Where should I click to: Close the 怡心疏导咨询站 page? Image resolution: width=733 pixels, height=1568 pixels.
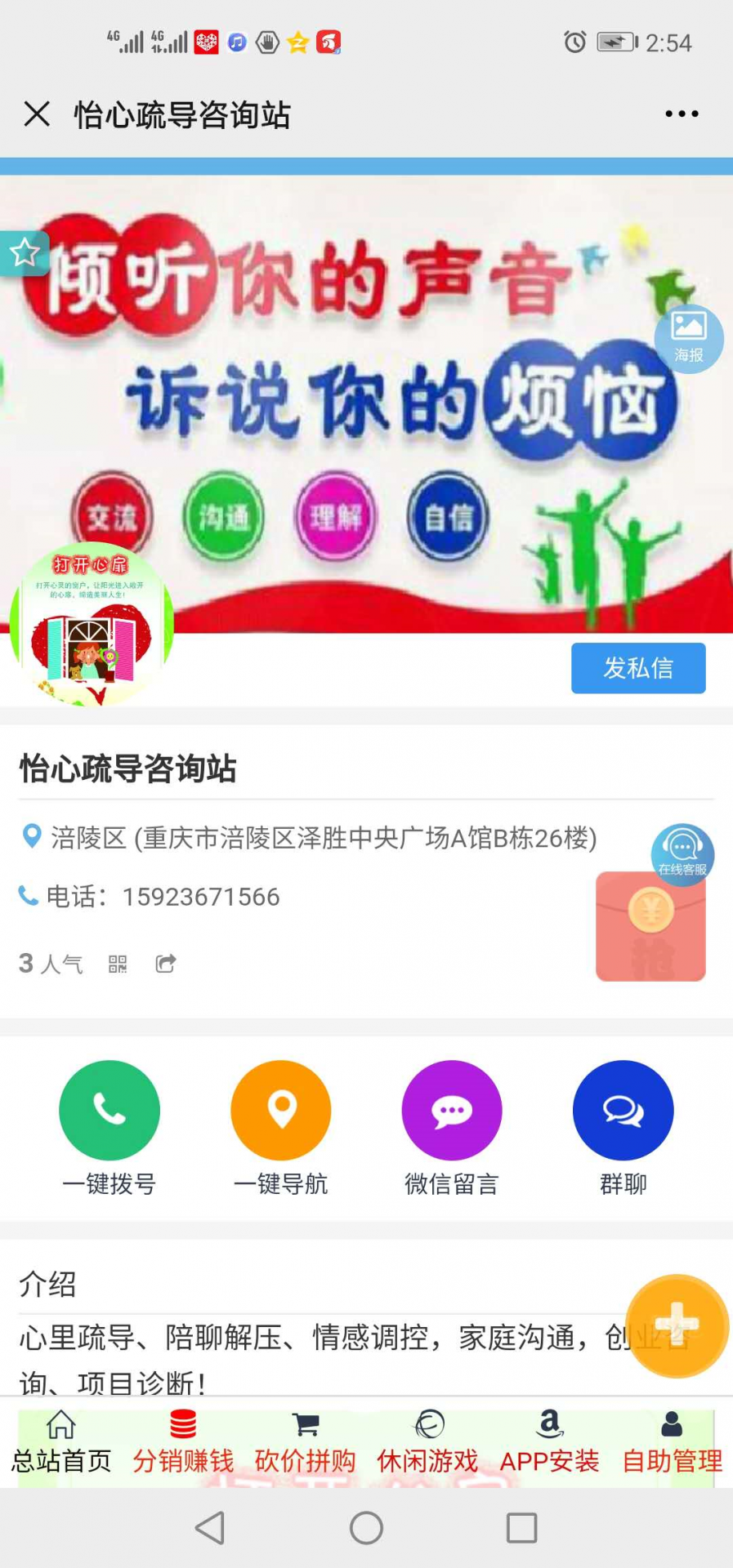[37, 114]
